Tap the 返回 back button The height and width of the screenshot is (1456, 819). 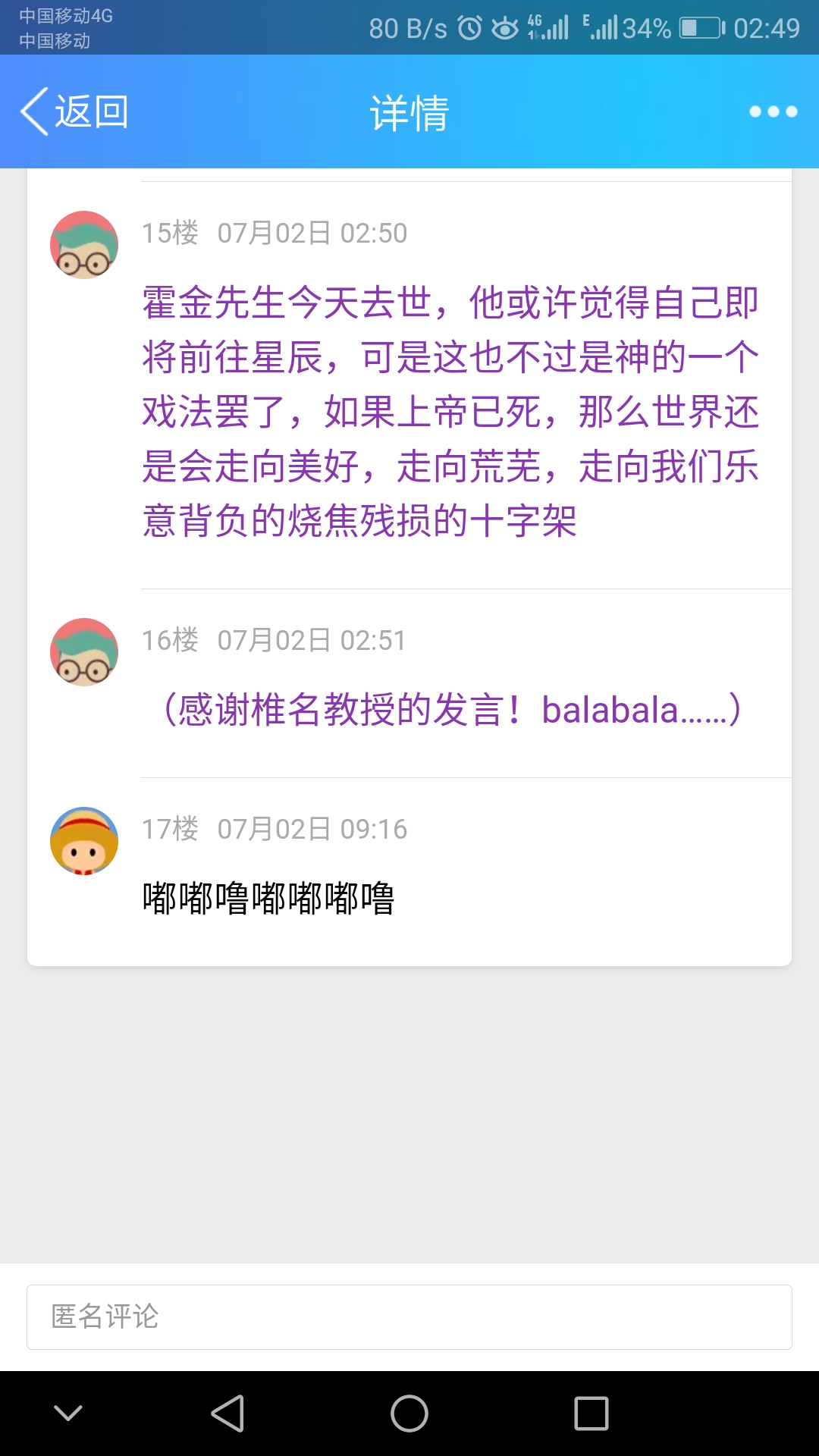74,111
